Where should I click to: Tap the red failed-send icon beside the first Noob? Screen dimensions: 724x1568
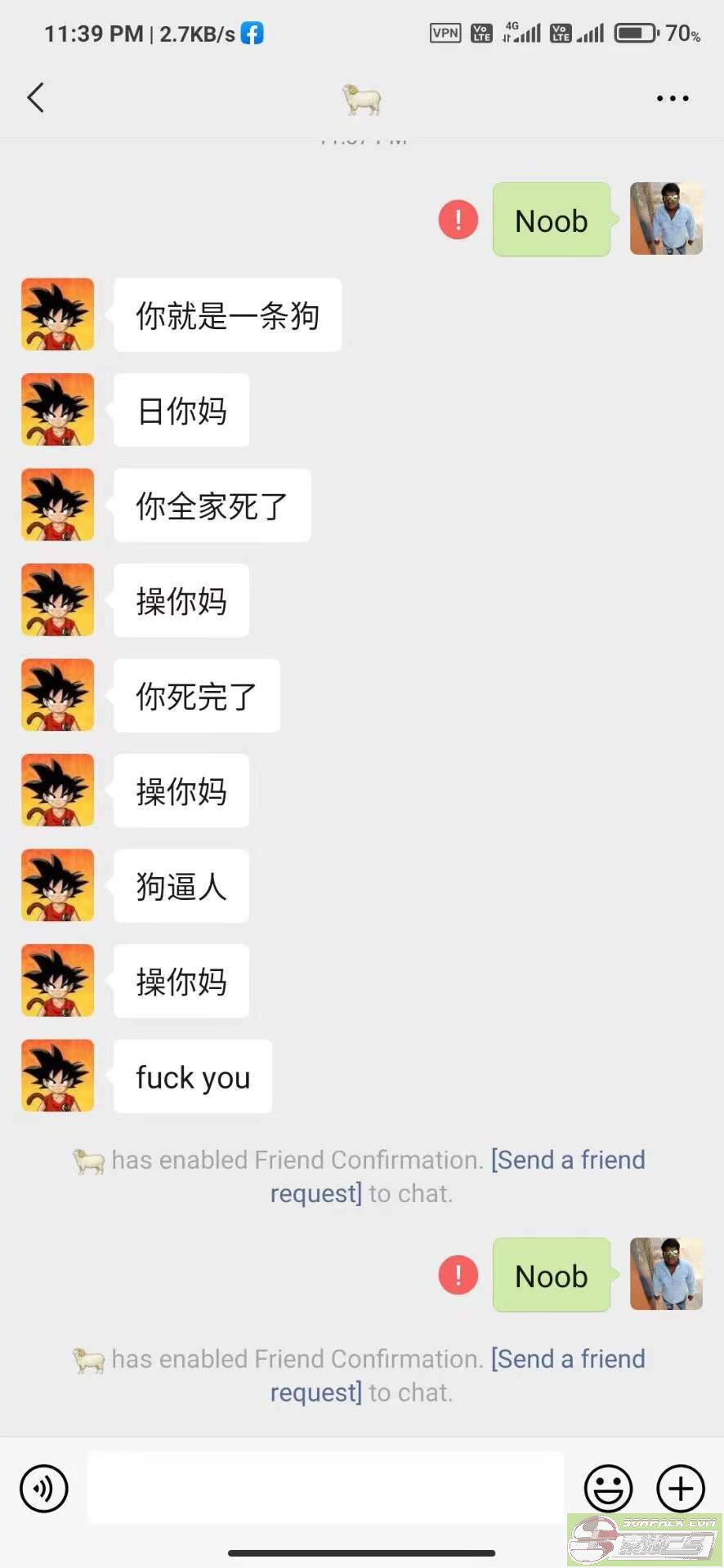pyautogui.click(x=458, y=220)
